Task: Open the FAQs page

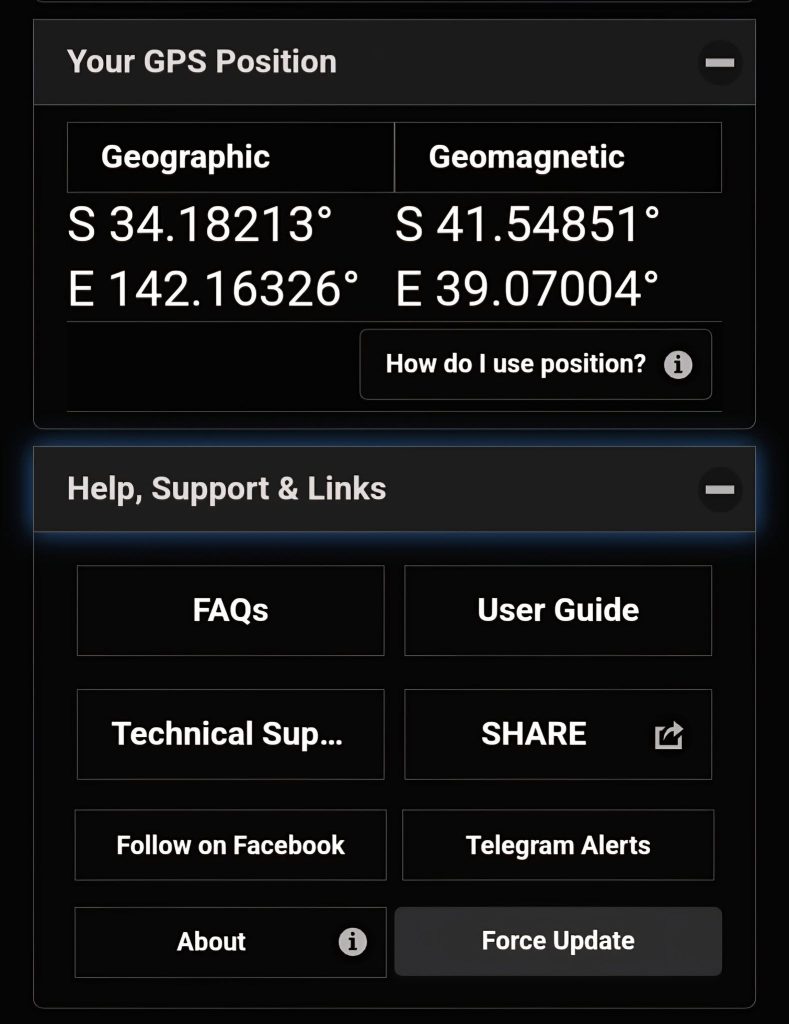Action: (x=230, y=610)
